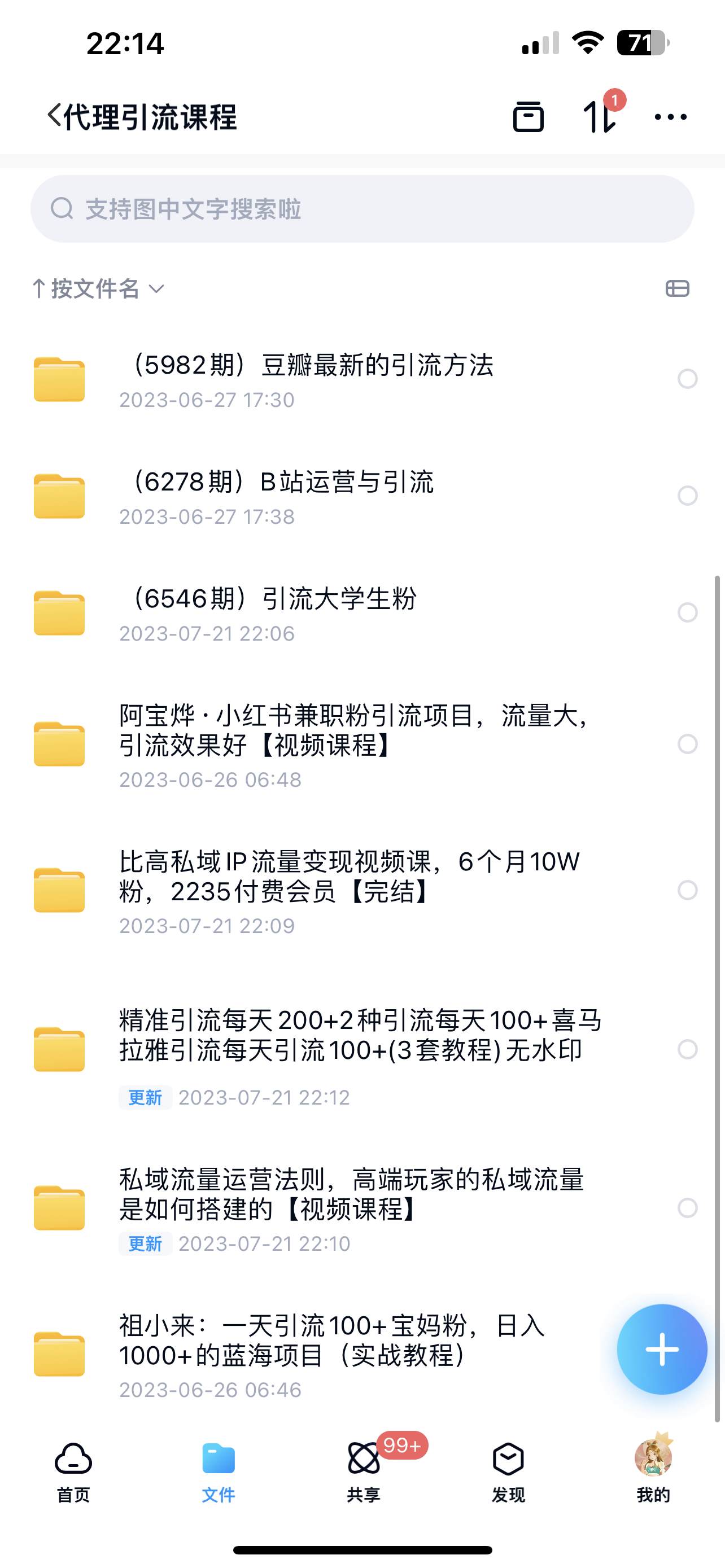The image size is (725, 1568).
Task: Open folder 比高私域IP流量变现视频课
Action: [x=362, y=891]
